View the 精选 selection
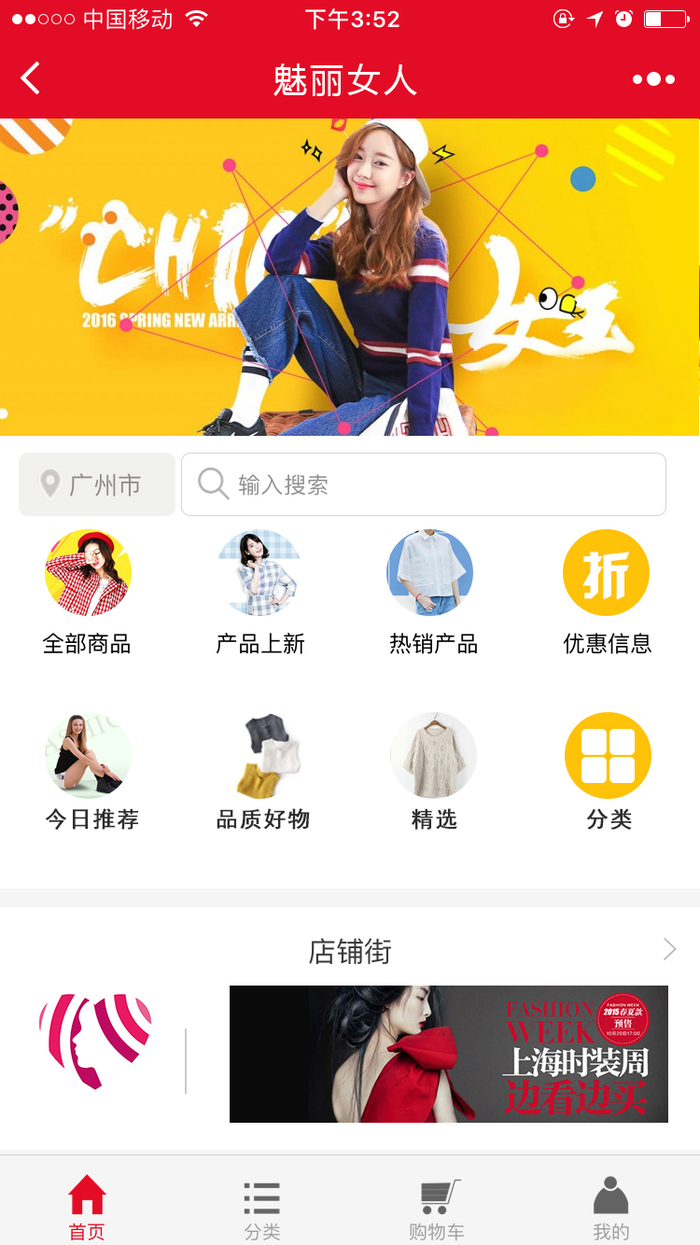Image resolution: width=700 pixels, height=1245 pixels. click(433, 770)
